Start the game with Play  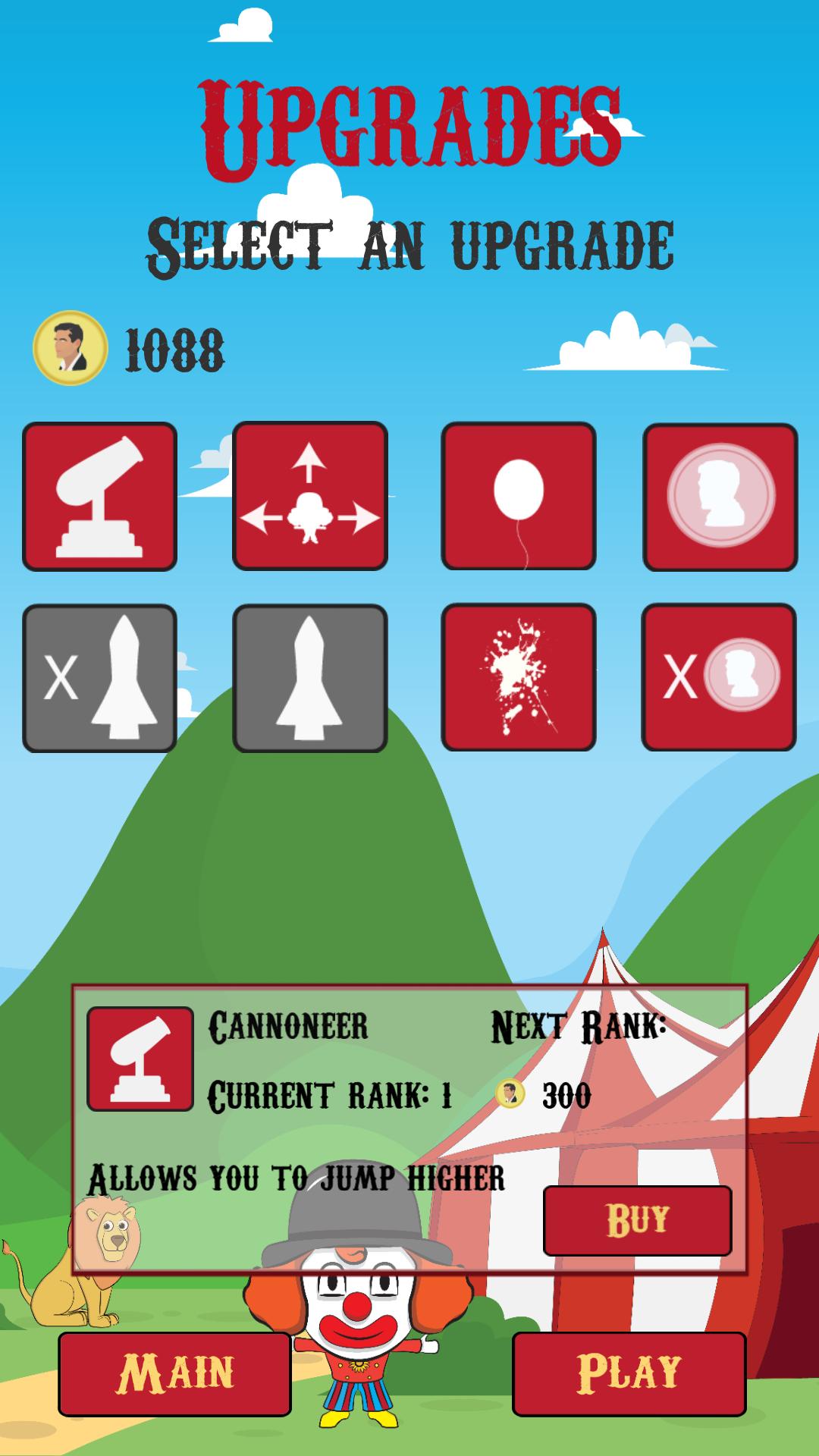[x=629, y=1373]
